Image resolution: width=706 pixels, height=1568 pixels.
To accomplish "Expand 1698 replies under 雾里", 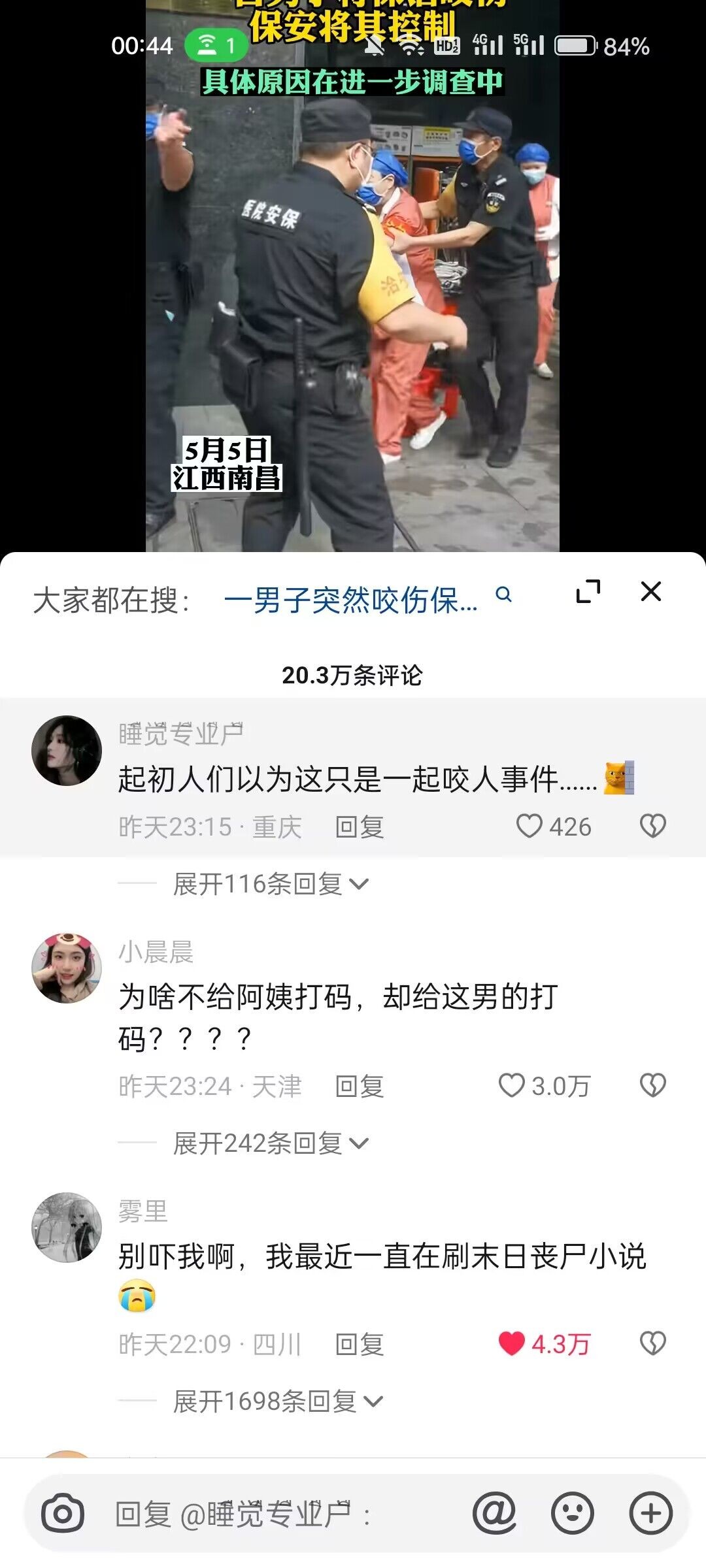I will [x=277, y=1401].
